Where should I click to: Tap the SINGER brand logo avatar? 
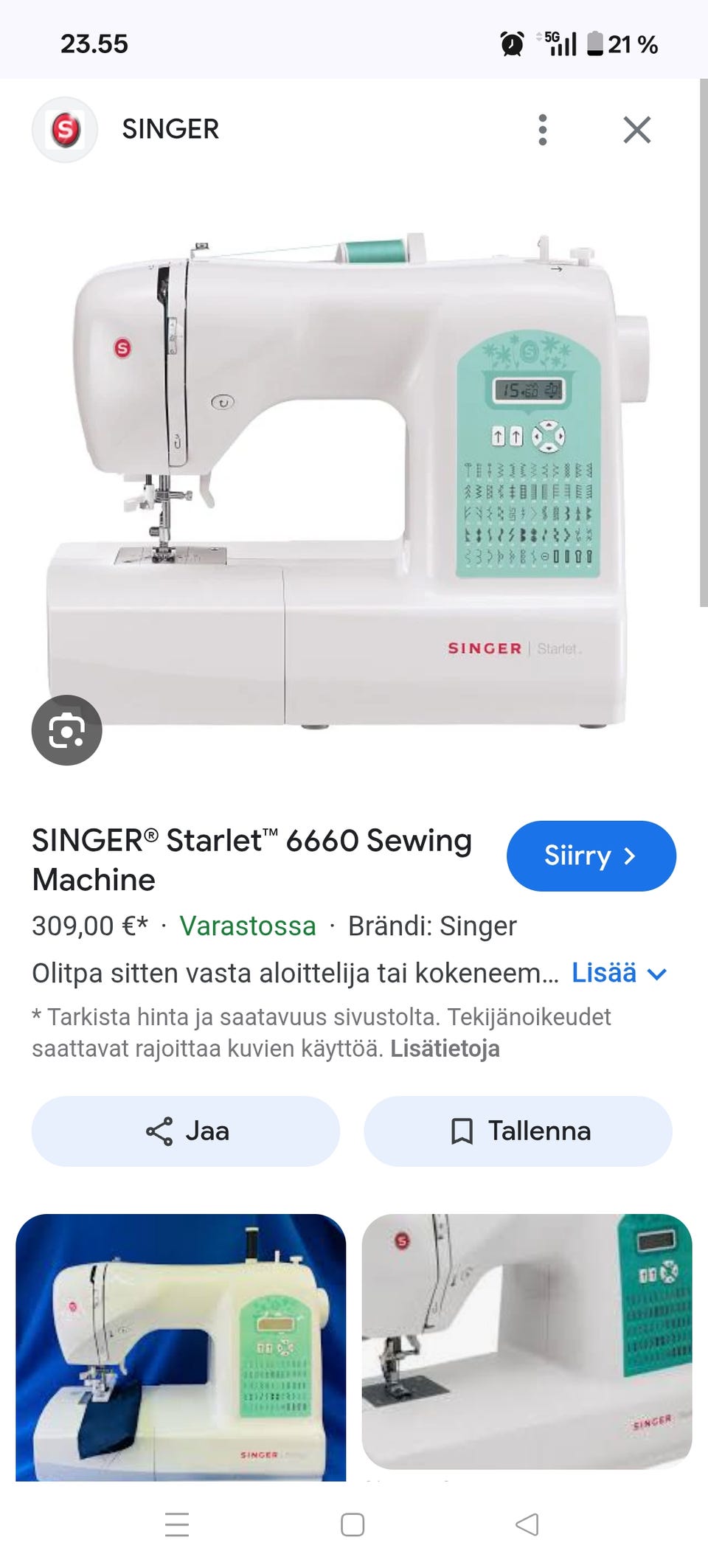[65, 130]
